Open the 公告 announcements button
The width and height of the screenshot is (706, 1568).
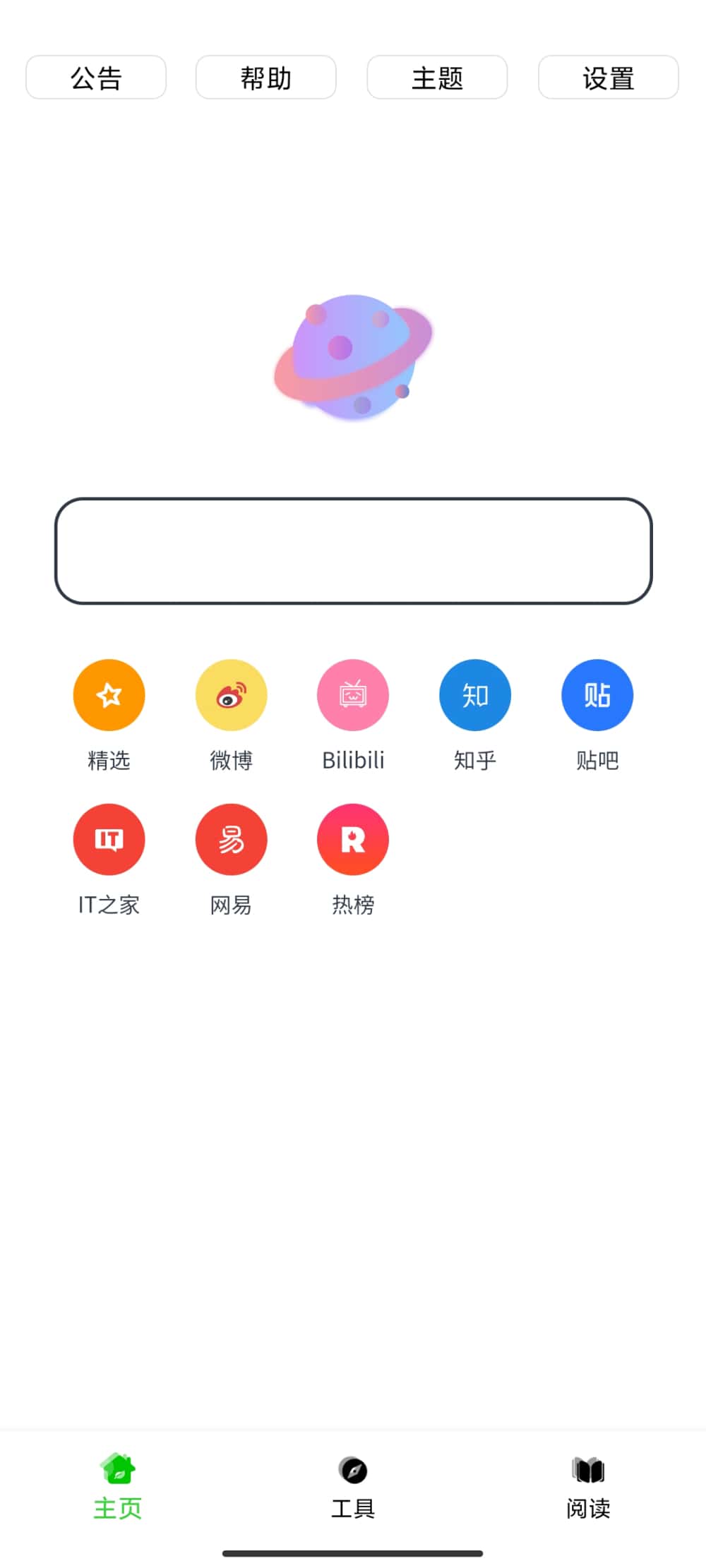96,78
